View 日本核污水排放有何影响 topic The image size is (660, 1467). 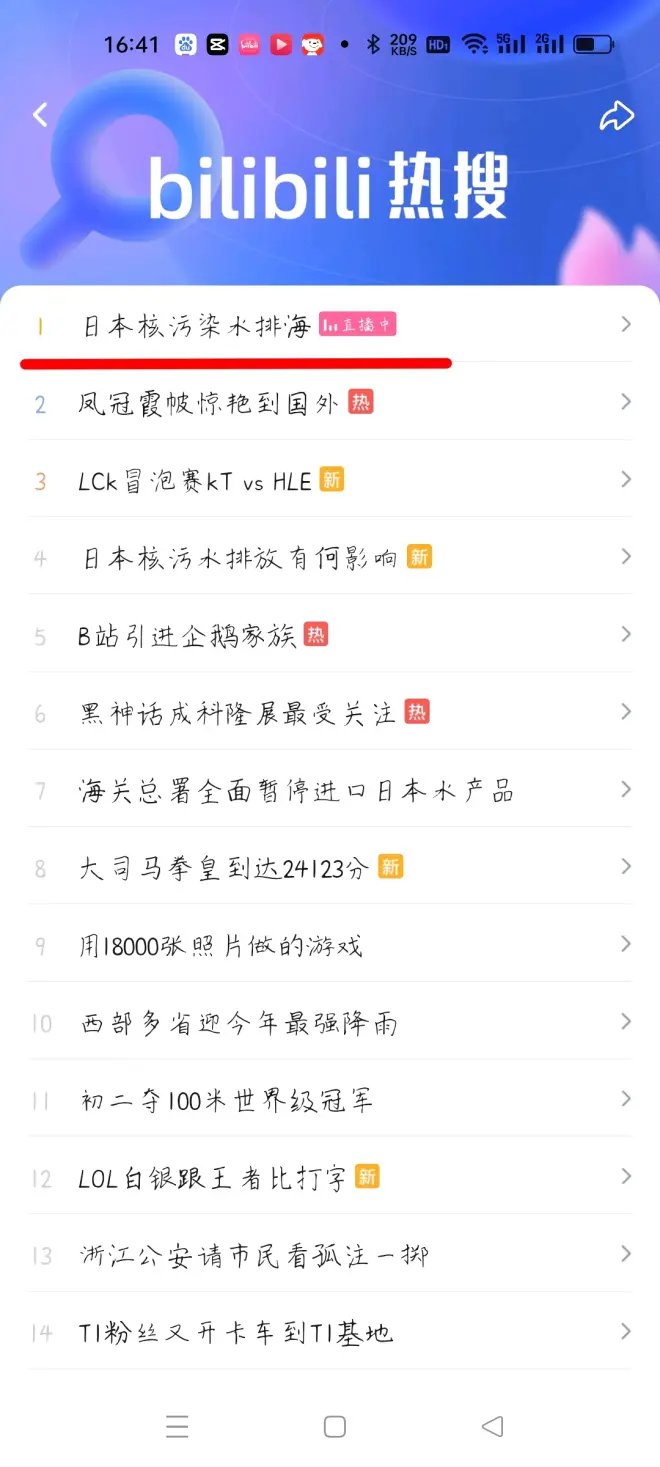240,558
